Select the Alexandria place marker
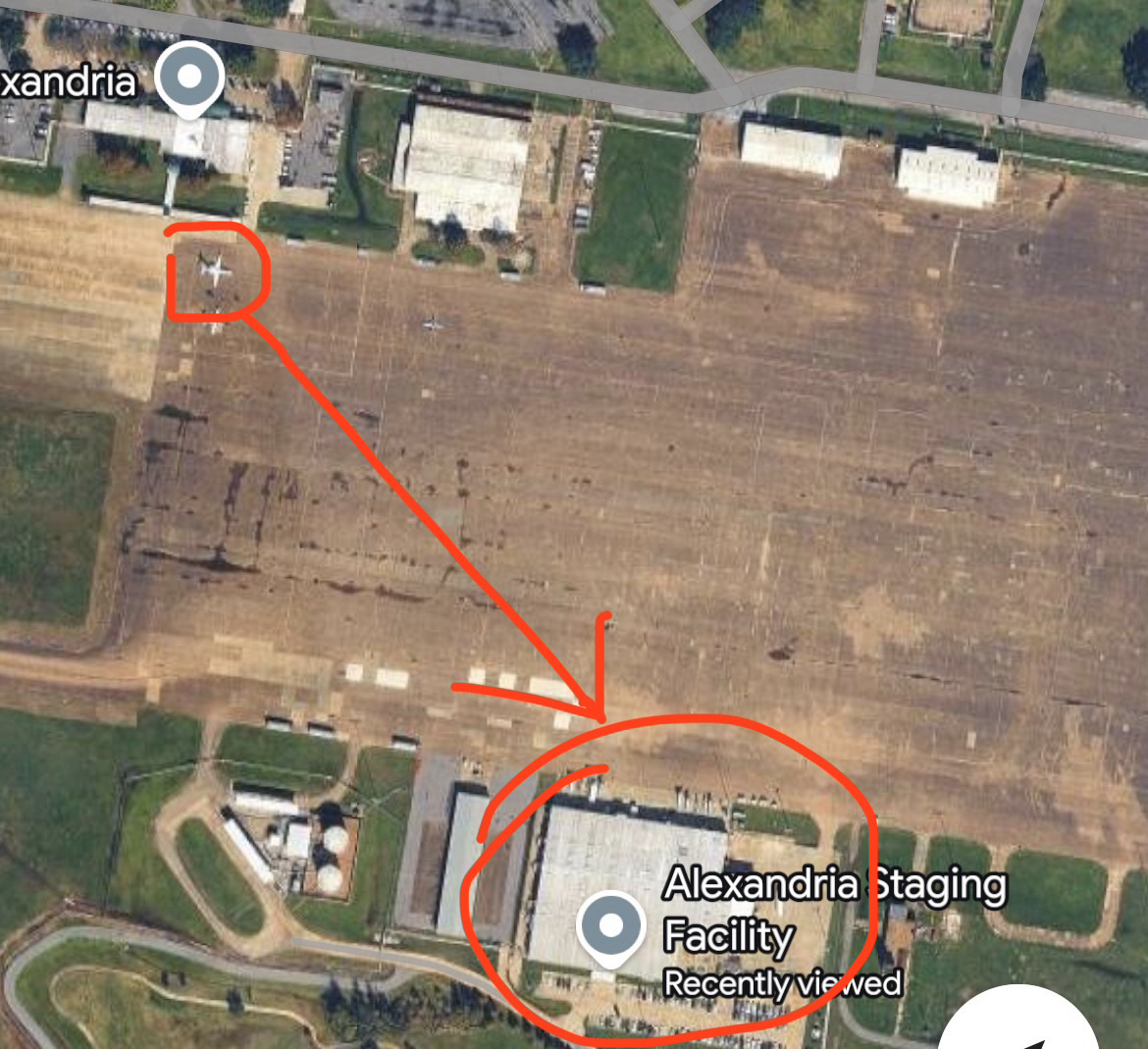1148x1049 pixels. [x=191, y=78]
